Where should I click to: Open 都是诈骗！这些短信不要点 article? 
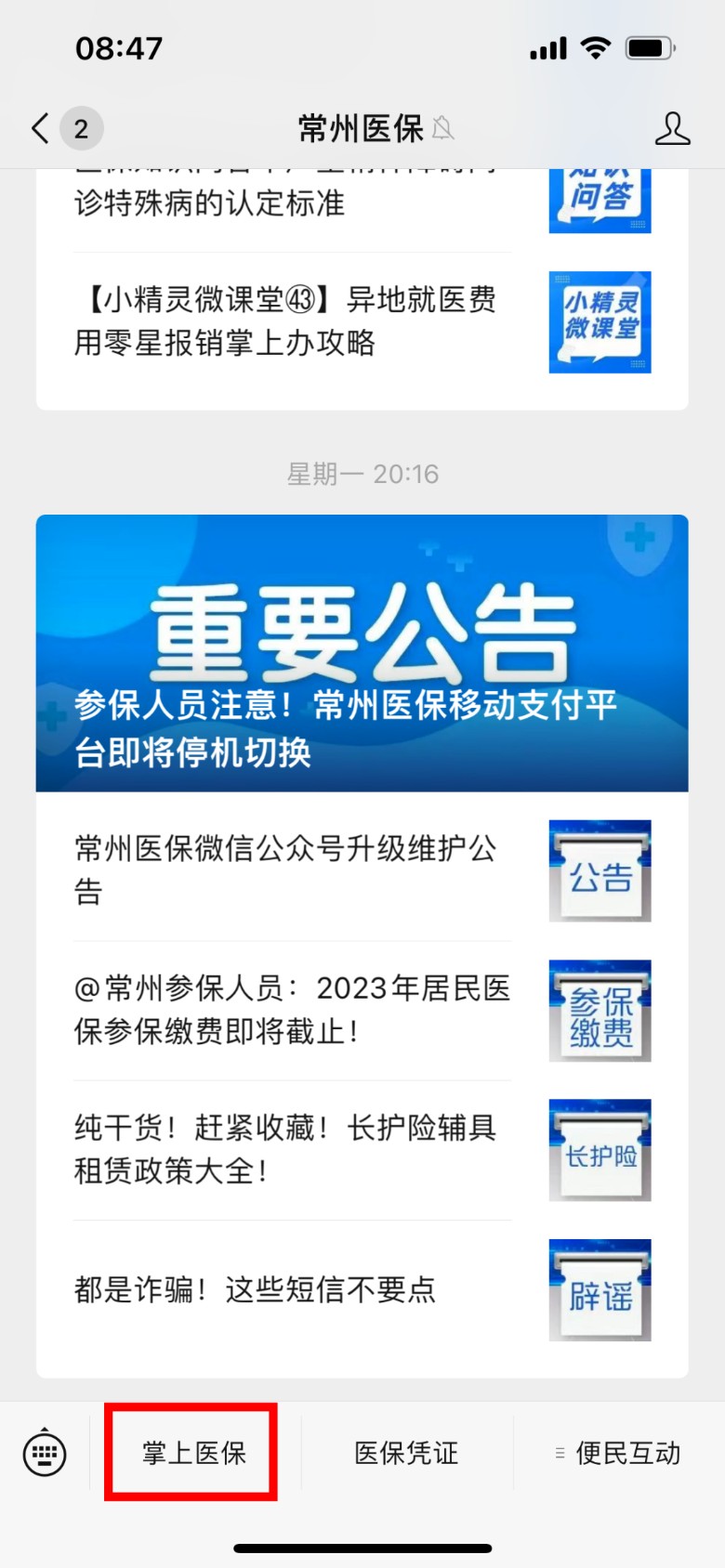pos(362,1289)
